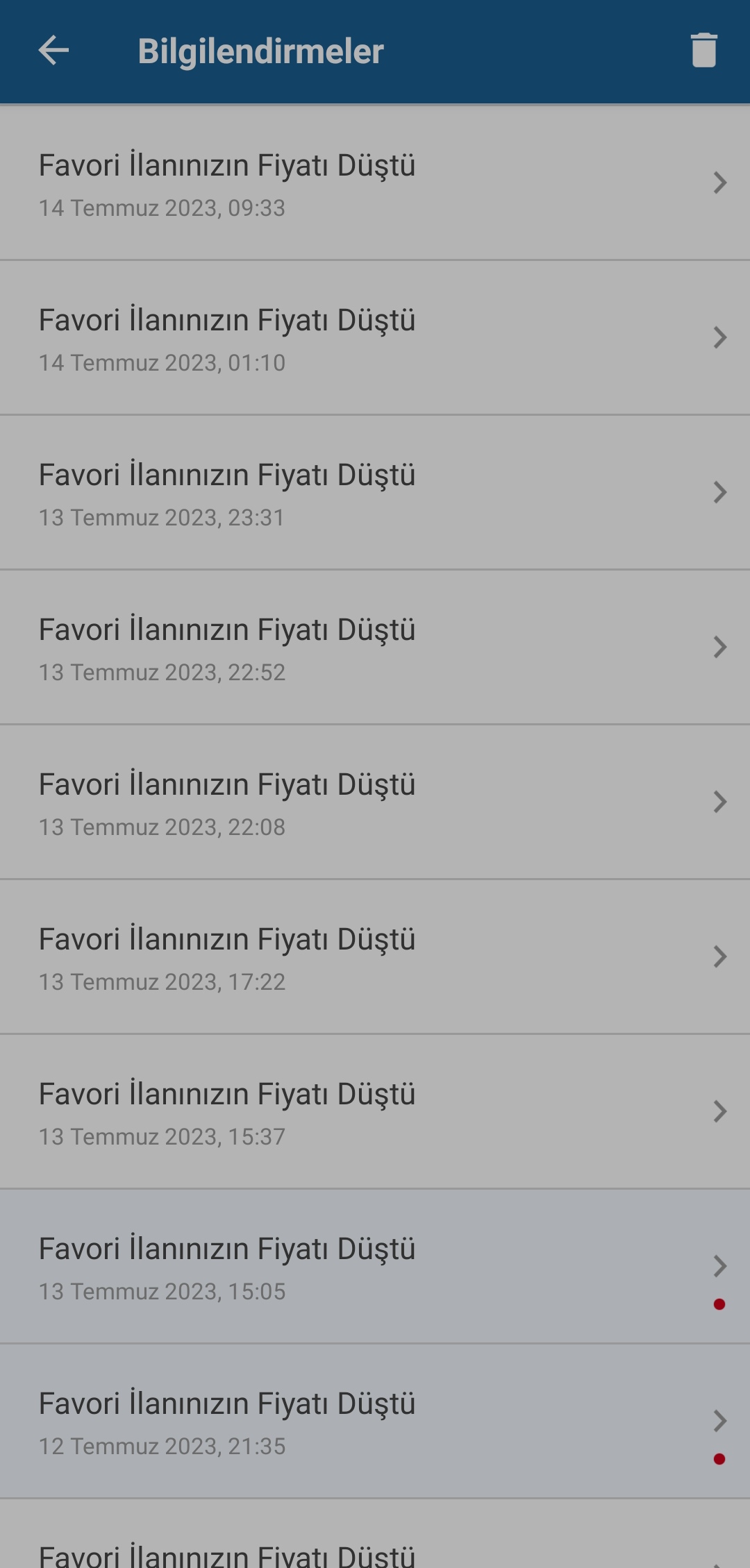This screenshot has width=750, height=1568.
Task: Read the unread notification from 12 Temmuz 21:35
Action: click(375, 1422)
